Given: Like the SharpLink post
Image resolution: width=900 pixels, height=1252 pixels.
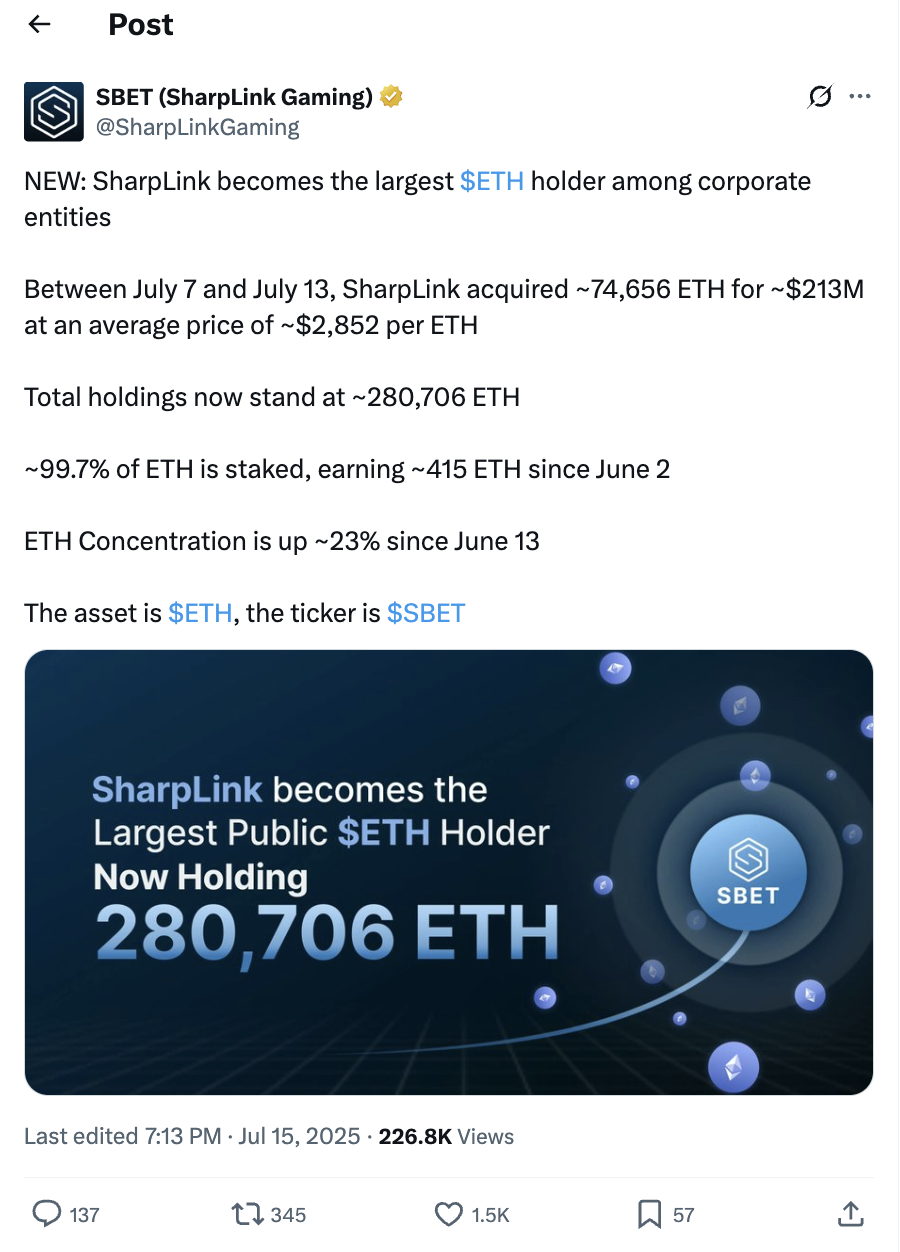Looking at the screenshot, I should [x=449, y=1214].
